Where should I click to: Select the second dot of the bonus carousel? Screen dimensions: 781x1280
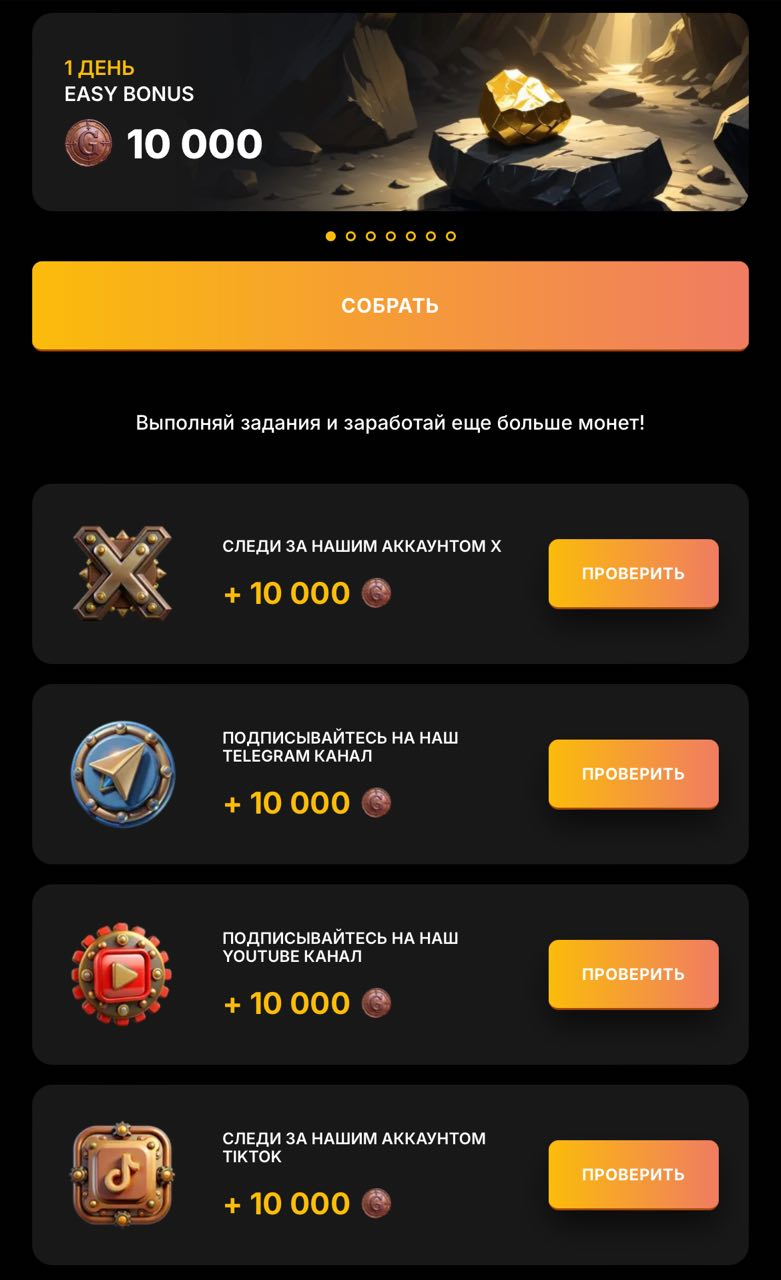tap(351, 237)
